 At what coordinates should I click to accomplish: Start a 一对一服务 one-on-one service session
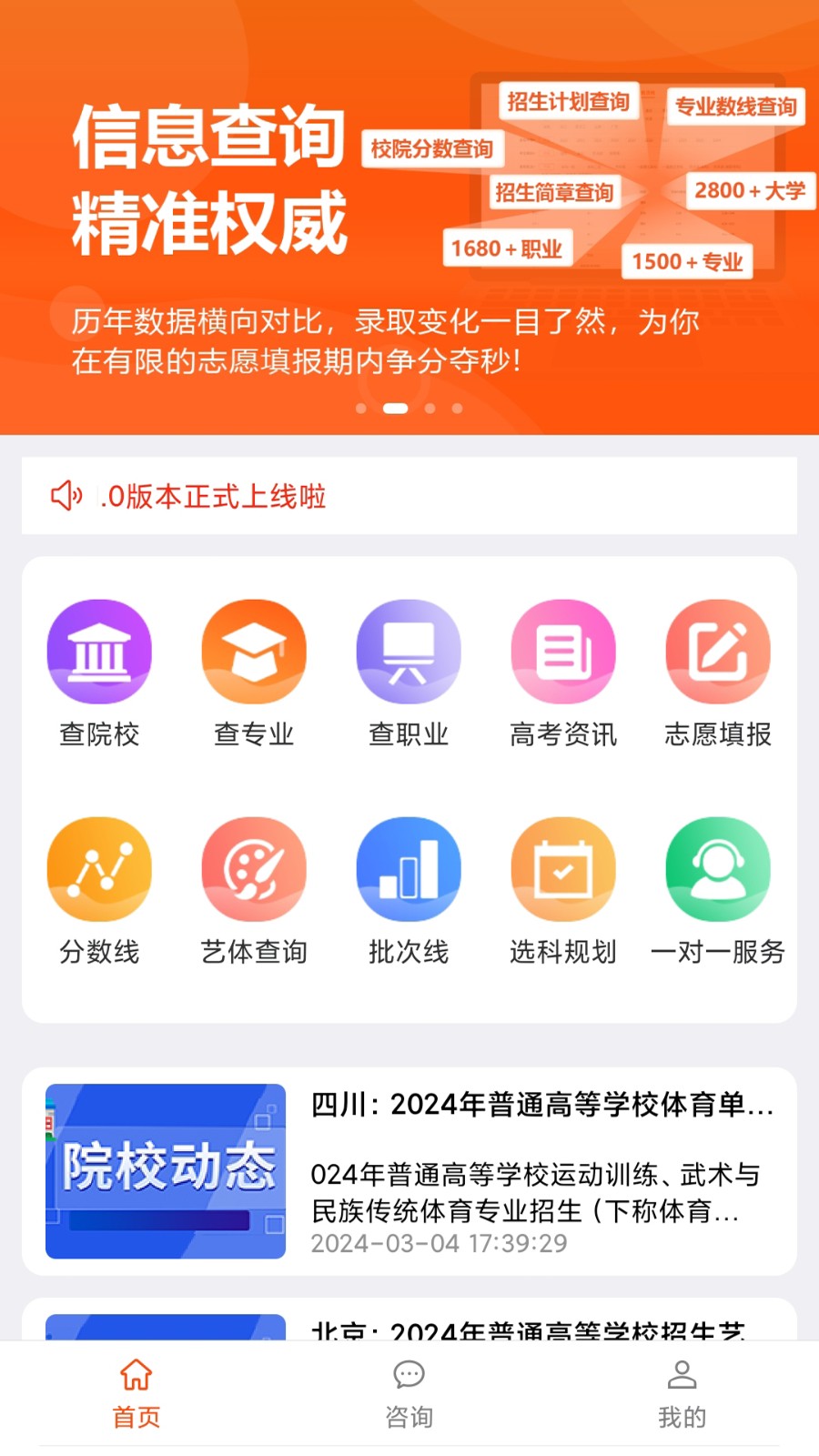click(718, 869)
